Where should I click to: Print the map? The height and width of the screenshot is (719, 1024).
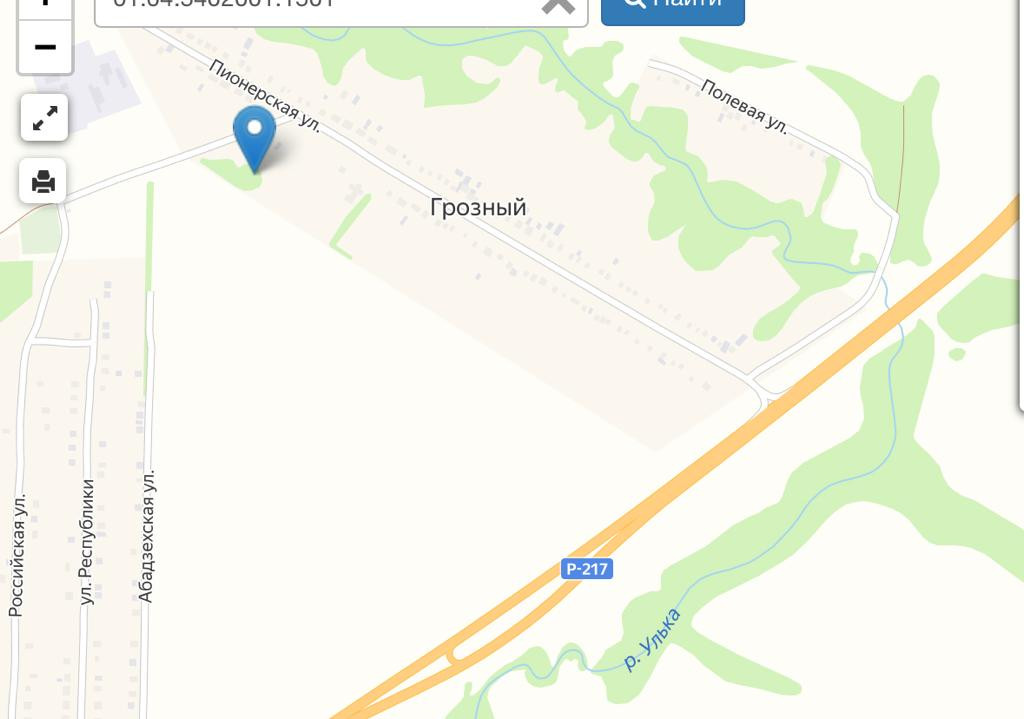point(44,181)
